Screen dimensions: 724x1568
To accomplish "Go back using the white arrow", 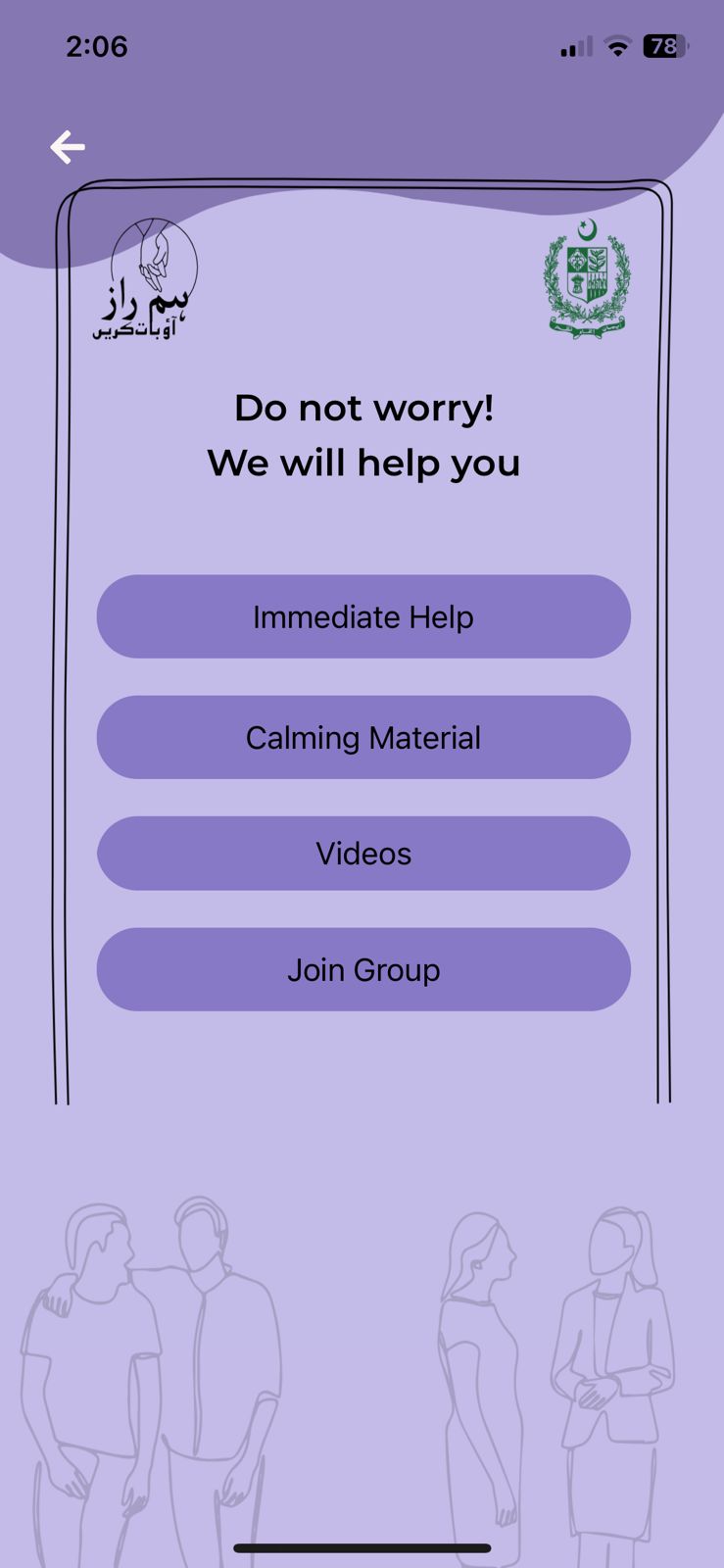I will [x=68, y=147].
